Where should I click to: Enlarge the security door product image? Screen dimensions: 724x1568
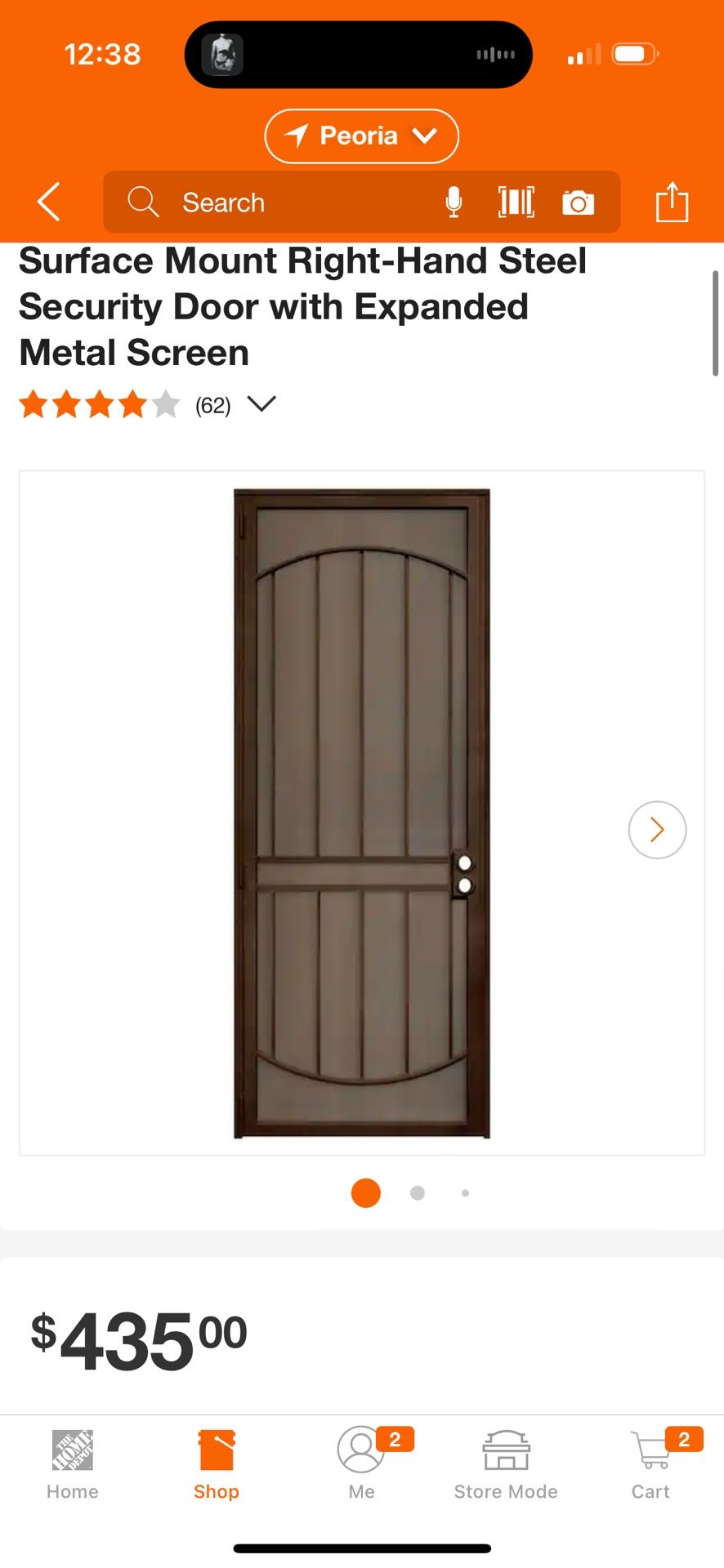tap(361, 813)
